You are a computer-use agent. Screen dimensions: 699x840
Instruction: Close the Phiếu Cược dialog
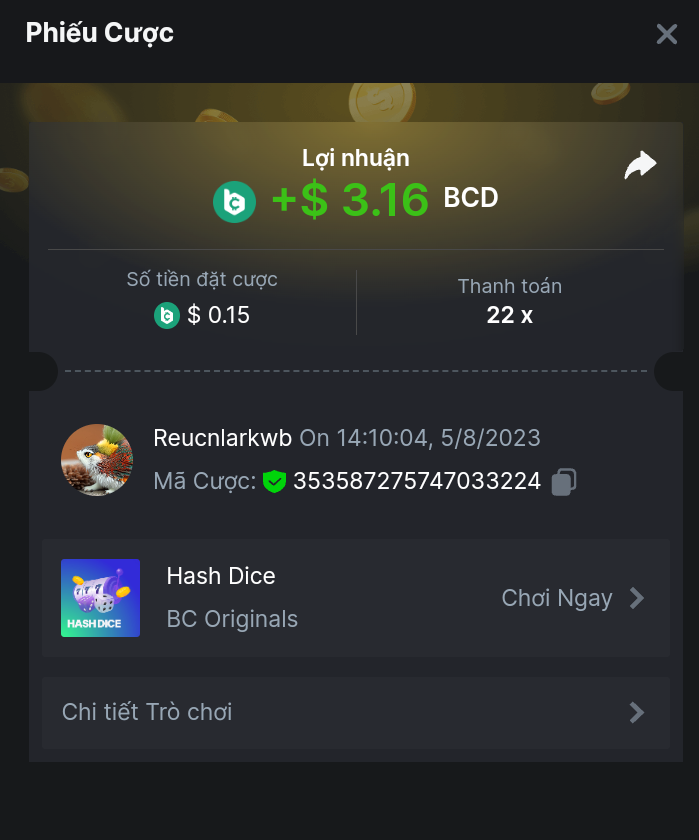[666, 35]
